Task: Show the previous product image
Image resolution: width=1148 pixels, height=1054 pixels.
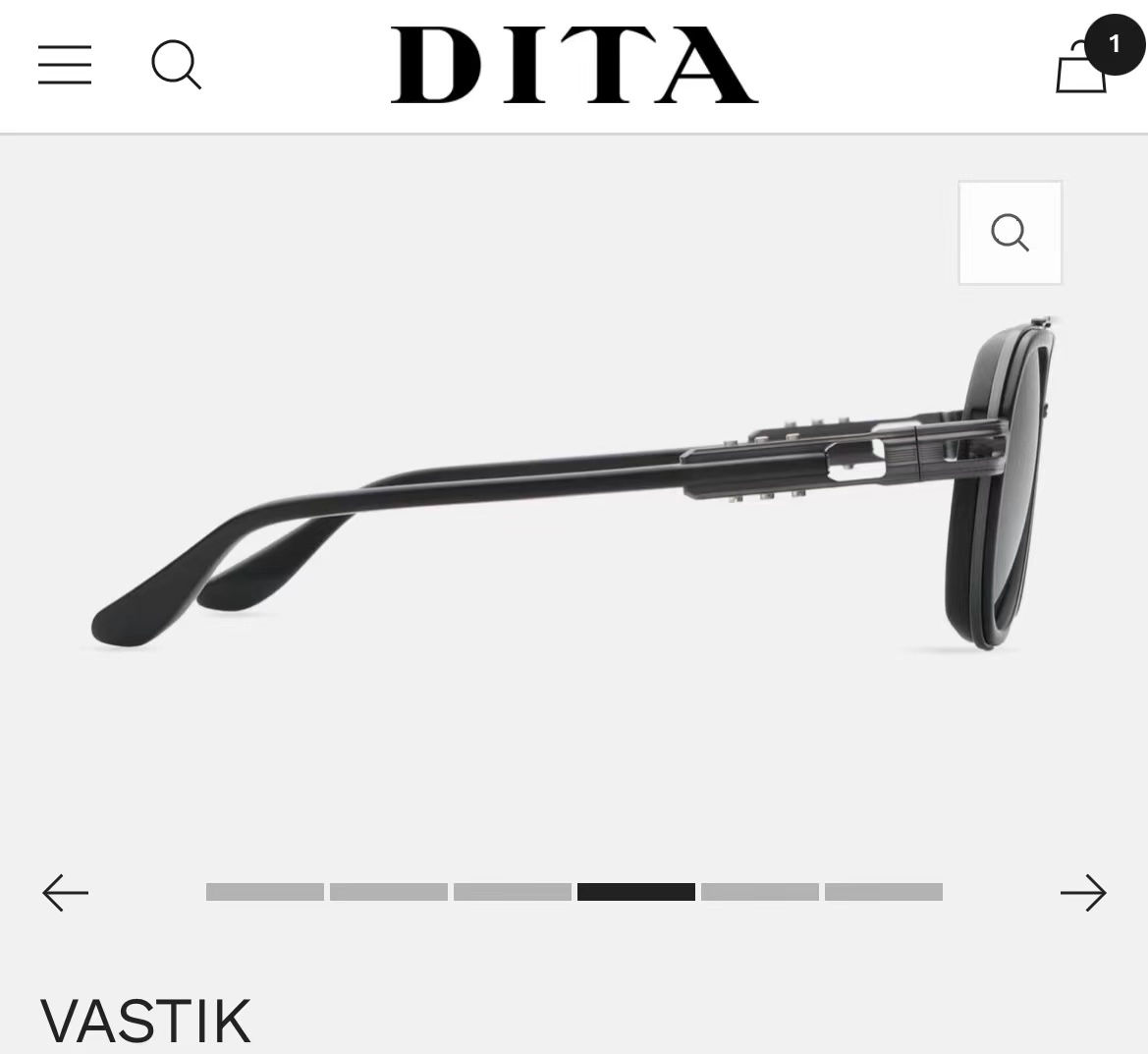Action: click(x=65, y=893)
